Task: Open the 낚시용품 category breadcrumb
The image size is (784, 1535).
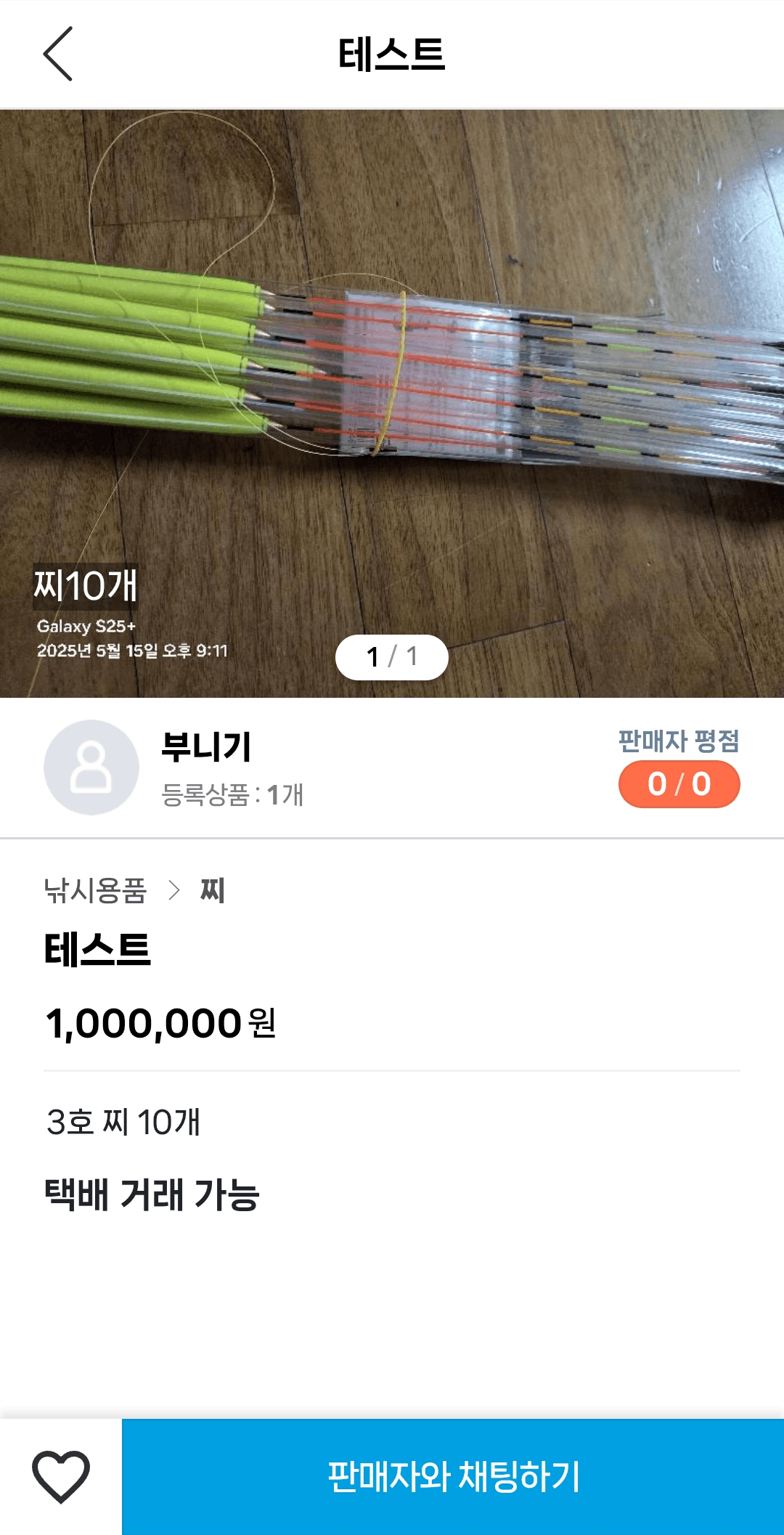Action: click(95, 890)
